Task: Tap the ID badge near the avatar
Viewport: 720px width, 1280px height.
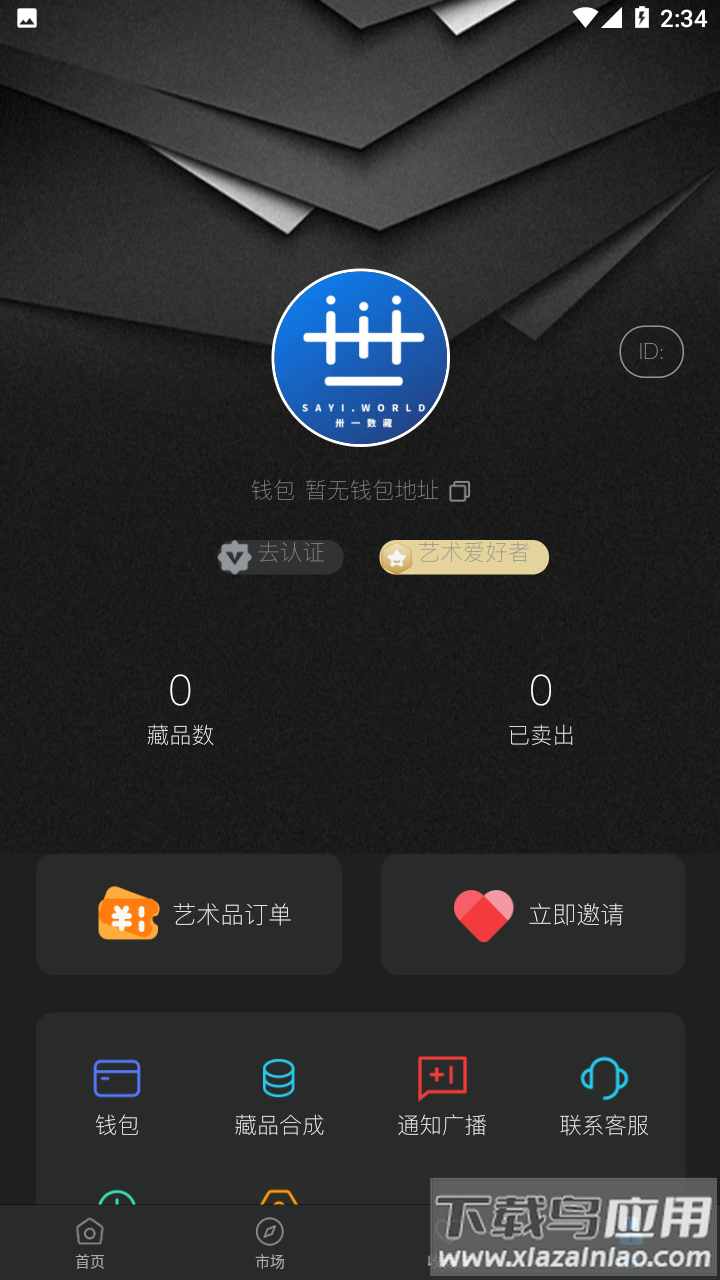Action: click(x=651, y=351)
